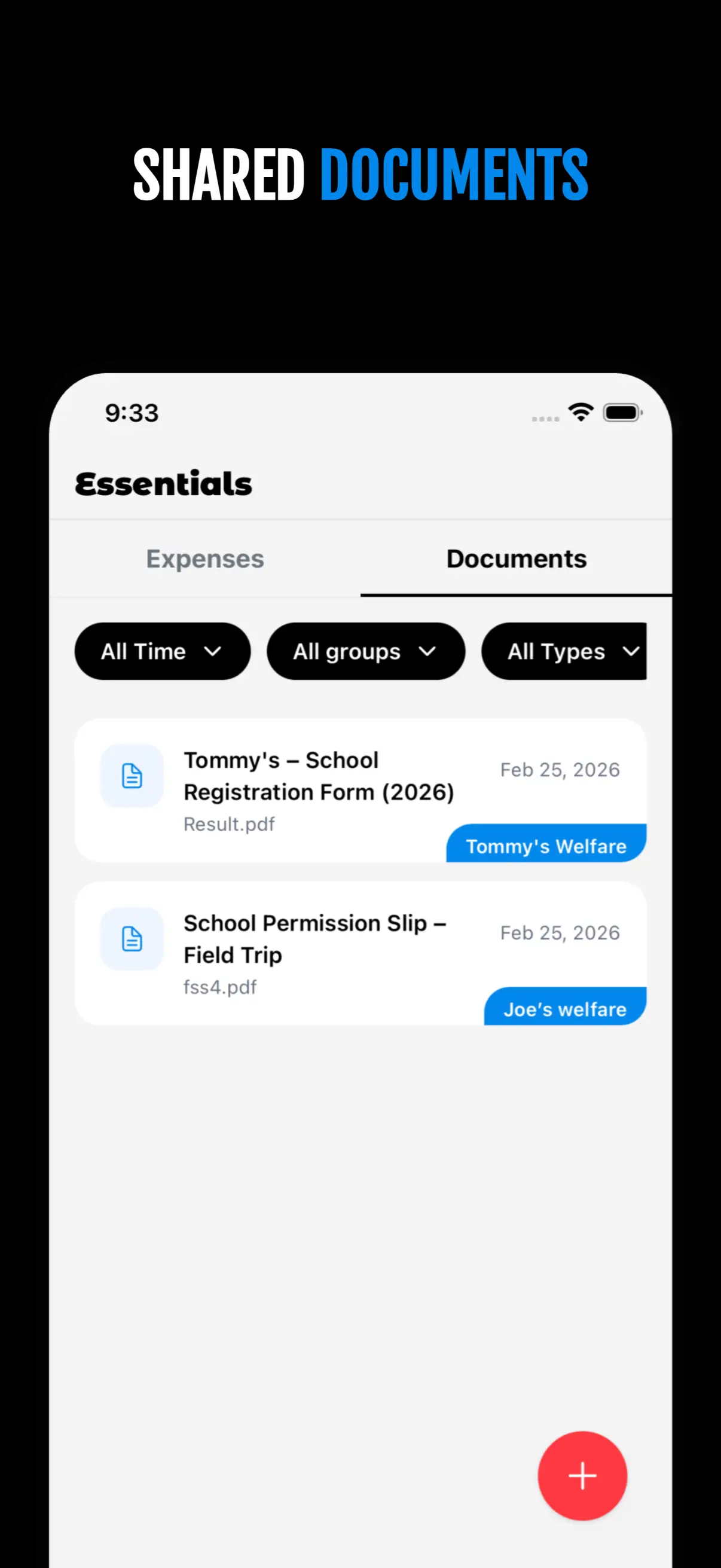Click the cellular signal dots in status bar

[x=546, y=417]
